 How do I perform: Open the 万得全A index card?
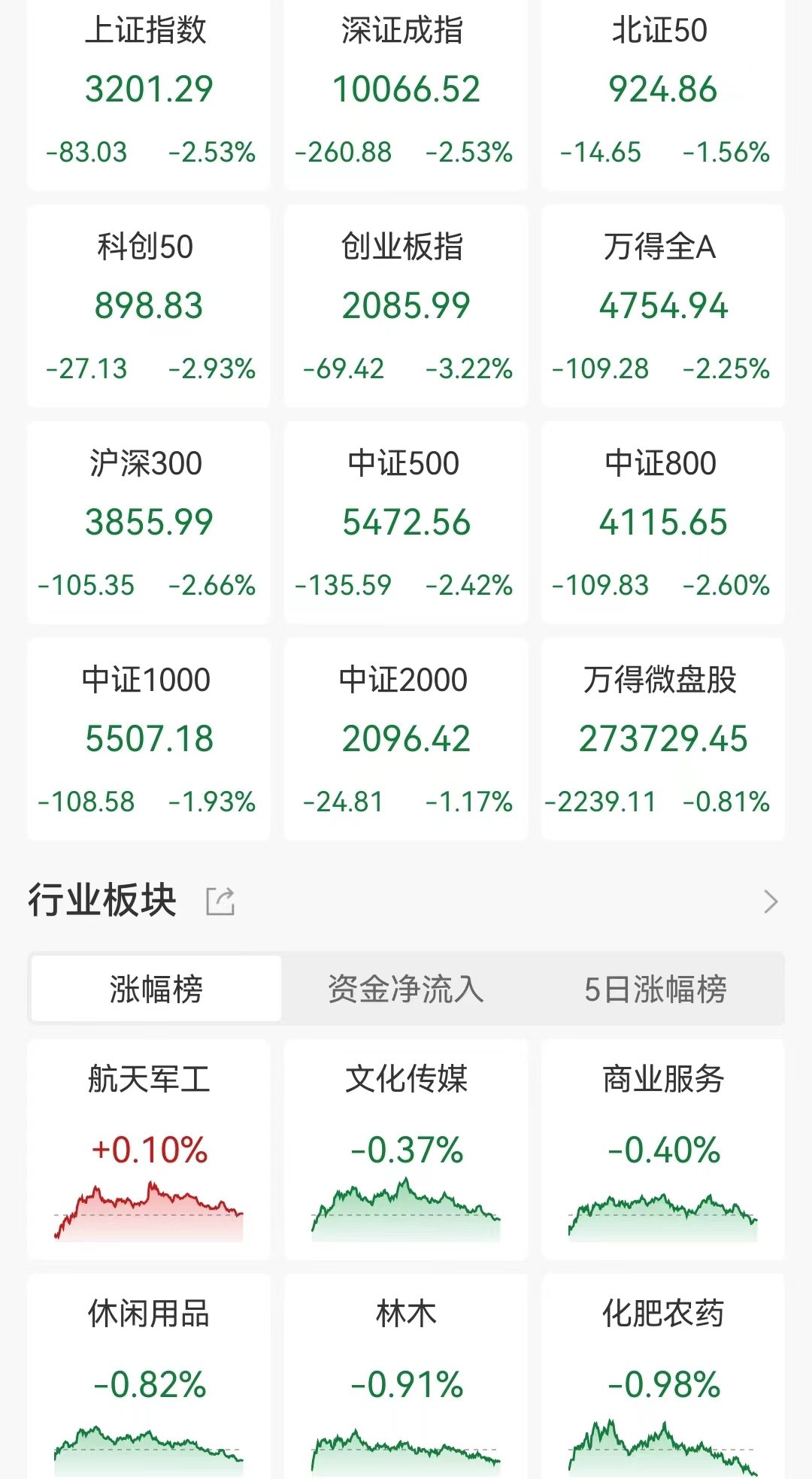(x=663, y=306)
